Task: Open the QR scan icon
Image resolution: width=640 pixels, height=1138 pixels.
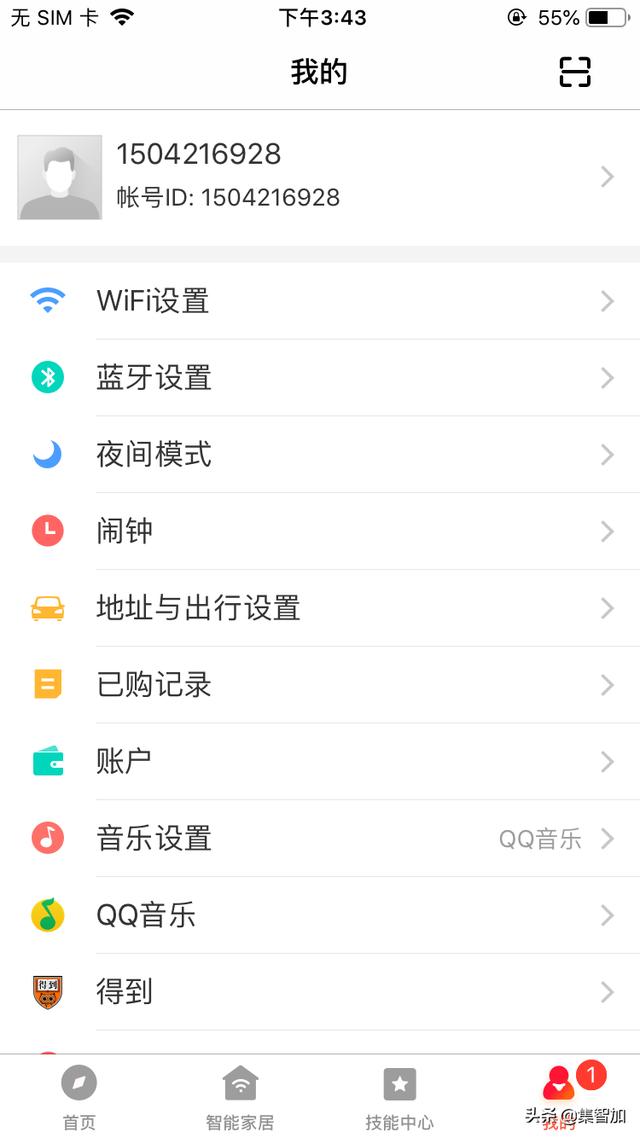Action: point(574,72)
